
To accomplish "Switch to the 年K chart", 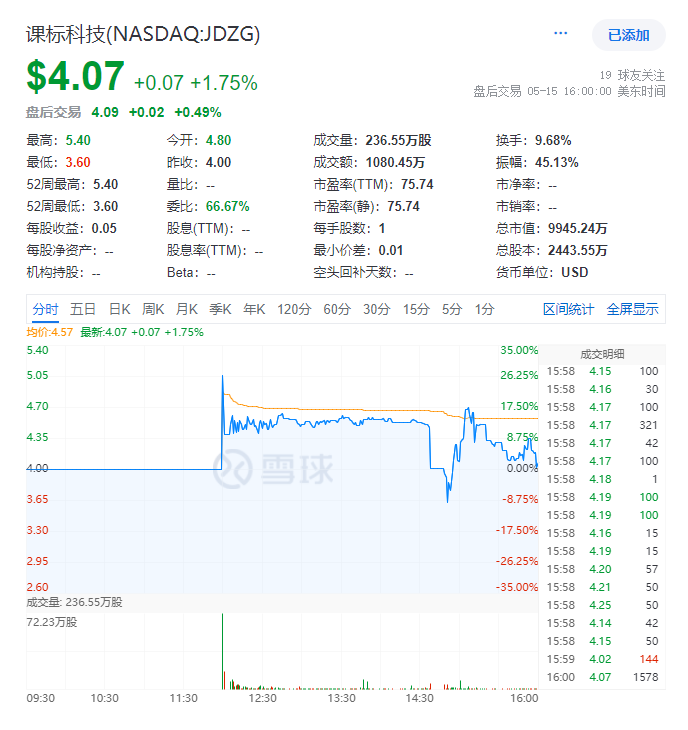I will (254, 310).
